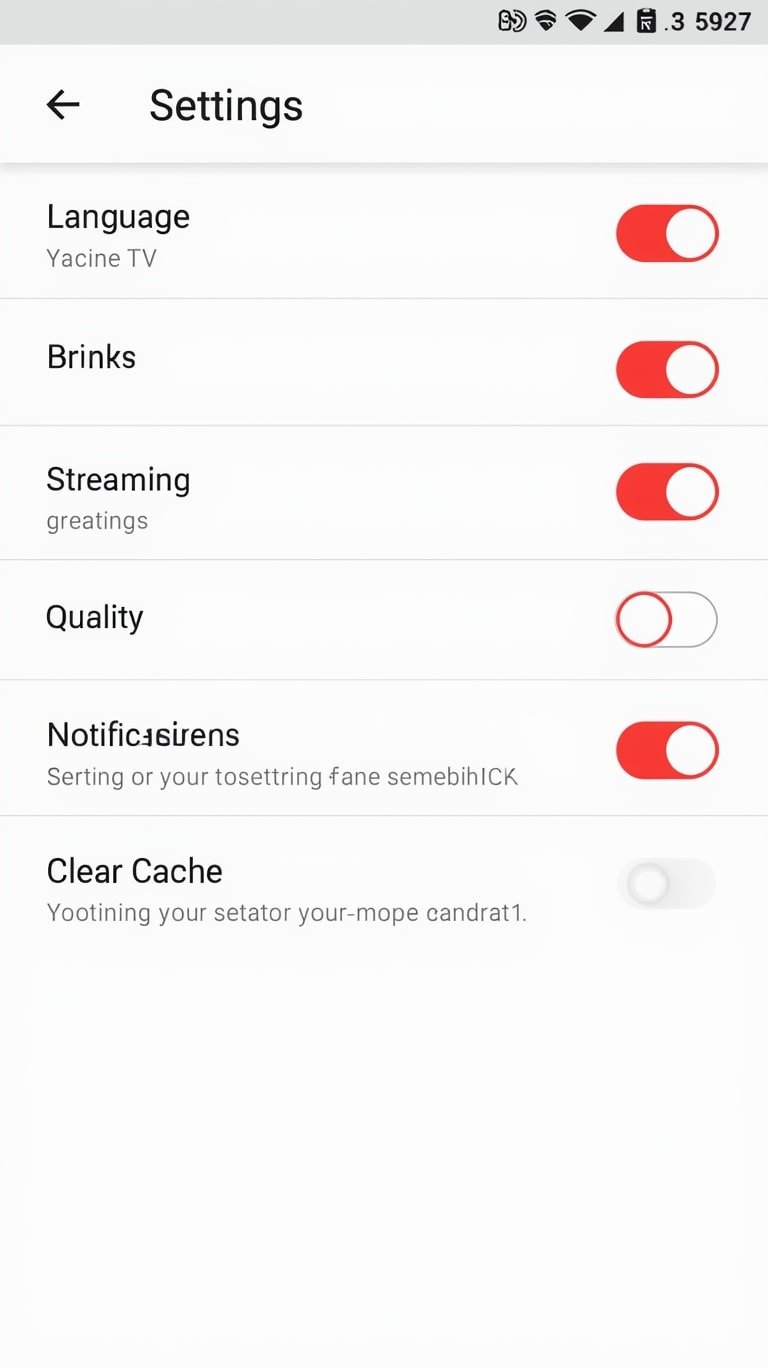Screen dimensions: 768x1368
Task: Tap the Streaming settings row
Action: (x=250, y=491)
